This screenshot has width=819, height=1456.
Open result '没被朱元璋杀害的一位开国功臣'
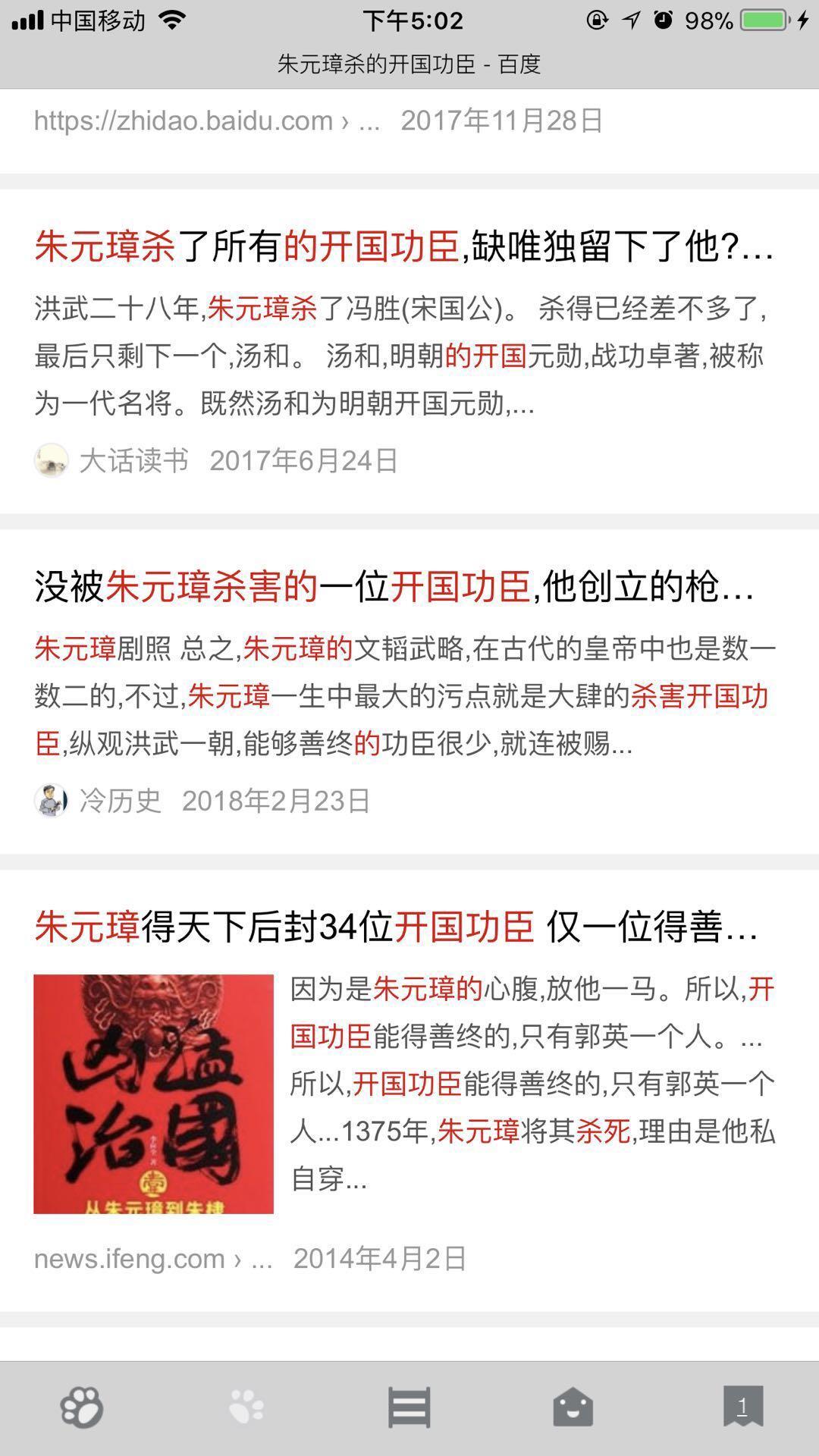click(x=394, y=587)
